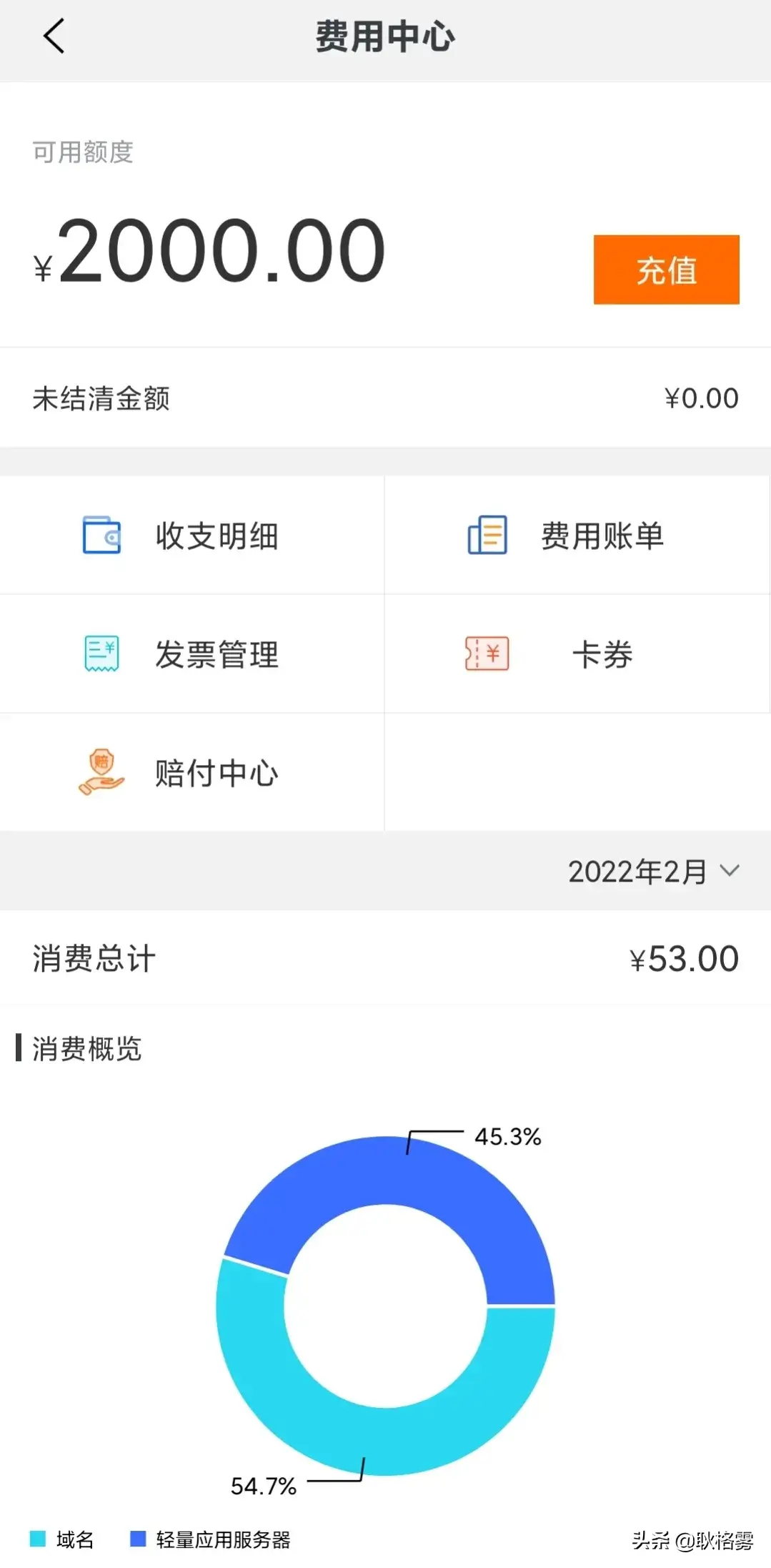The width and height of the screenshot is (771, 1568).
Task: Open 赔付中心 compensation center
Action: click(191, 772)
